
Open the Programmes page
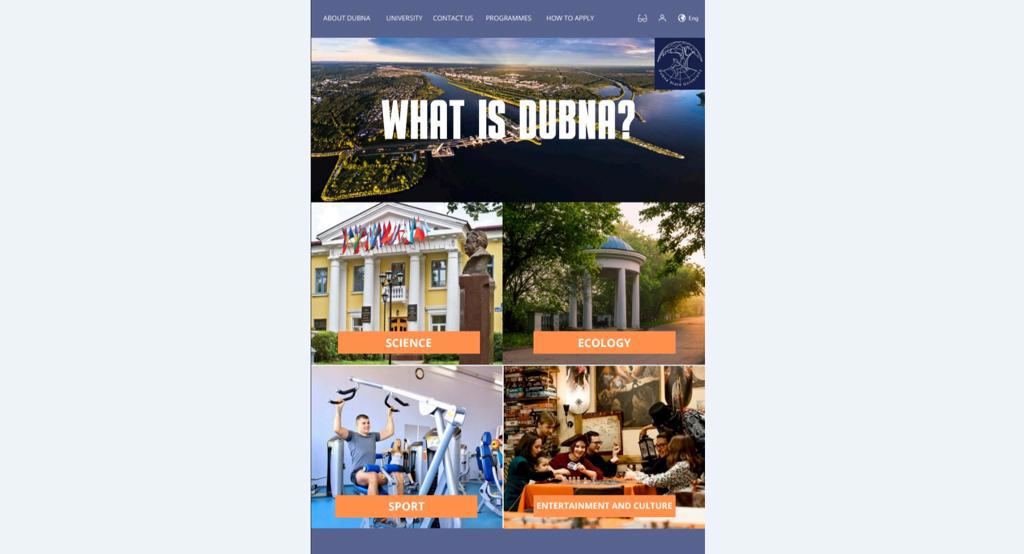[x=508, y=18]
